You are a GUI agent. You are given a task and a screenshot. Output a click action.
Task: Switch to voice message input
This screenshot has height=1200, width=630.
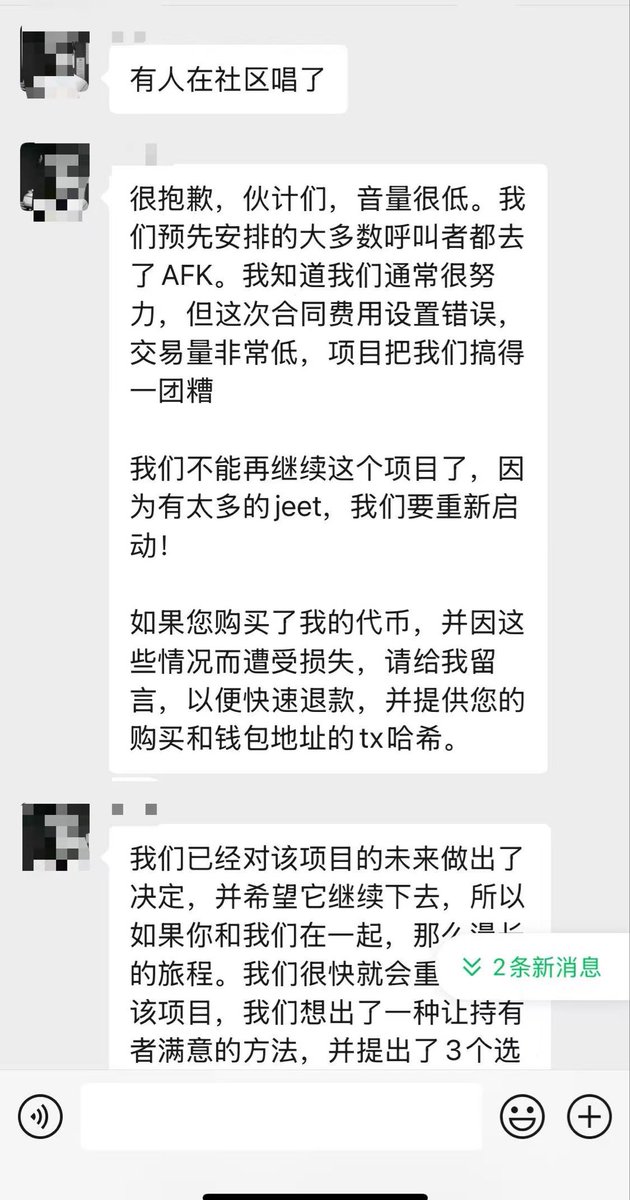pos(40,1116)
